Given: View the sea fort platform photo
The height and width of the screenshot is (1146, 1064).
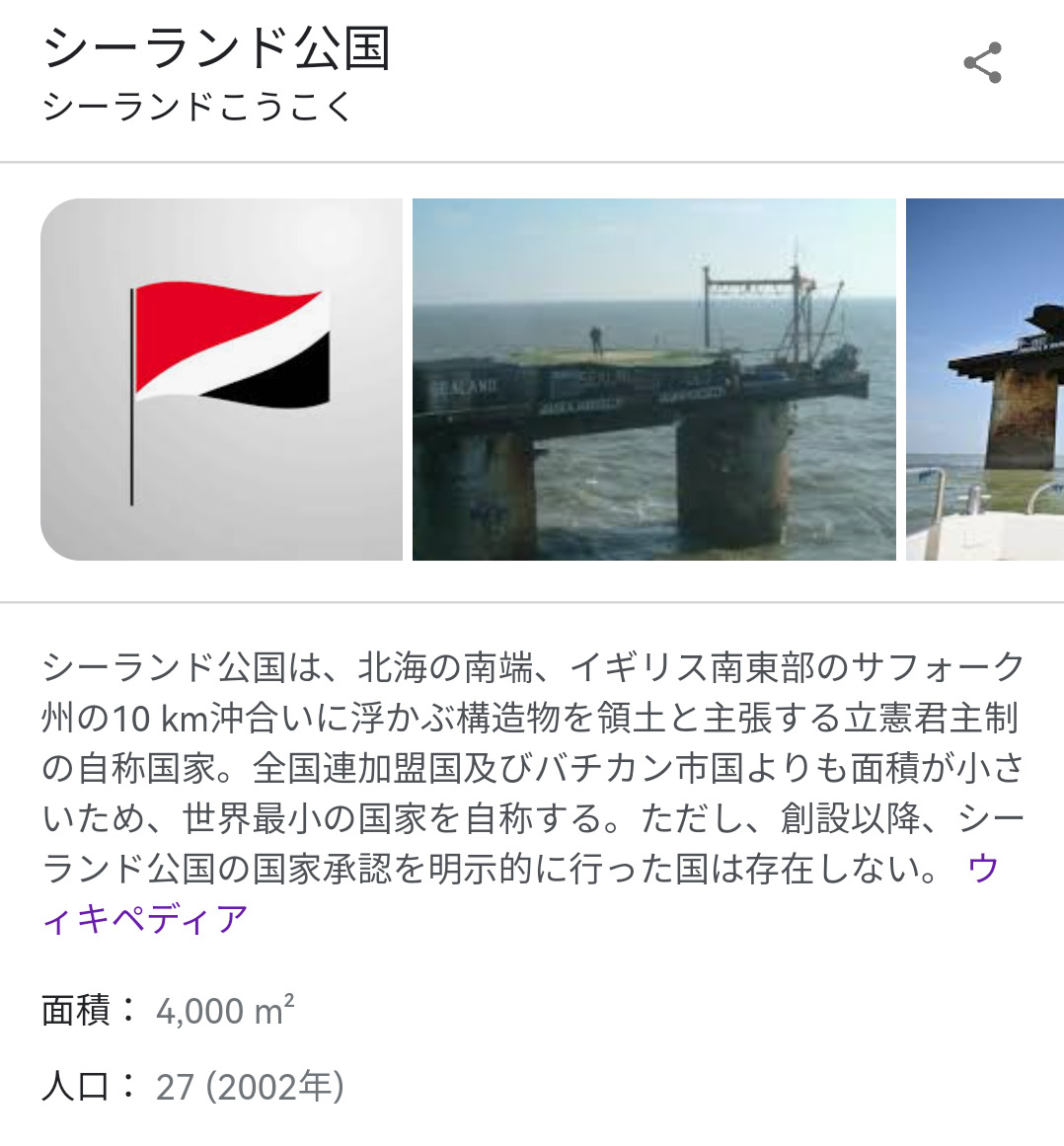Looking at the screenshot, I should tap(653, 380).
